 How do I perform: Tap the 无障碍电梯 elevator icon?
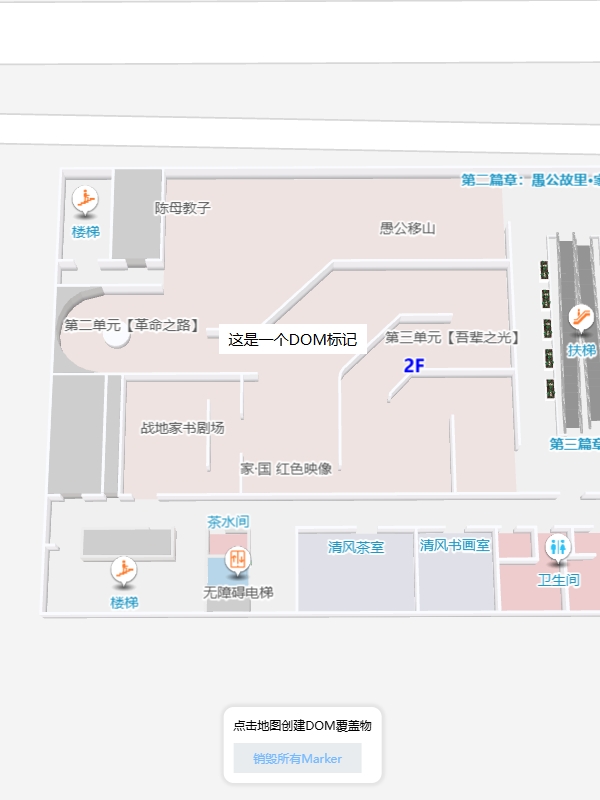238,560
